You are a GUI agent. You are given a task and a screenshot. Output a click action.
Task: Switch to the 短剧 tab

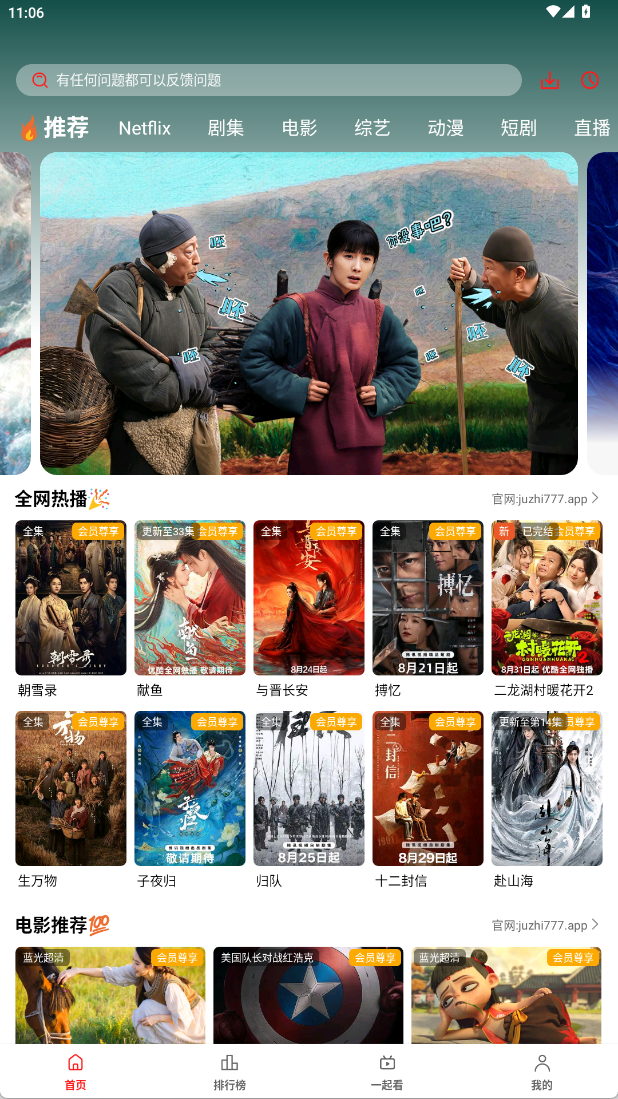[518, 128]
